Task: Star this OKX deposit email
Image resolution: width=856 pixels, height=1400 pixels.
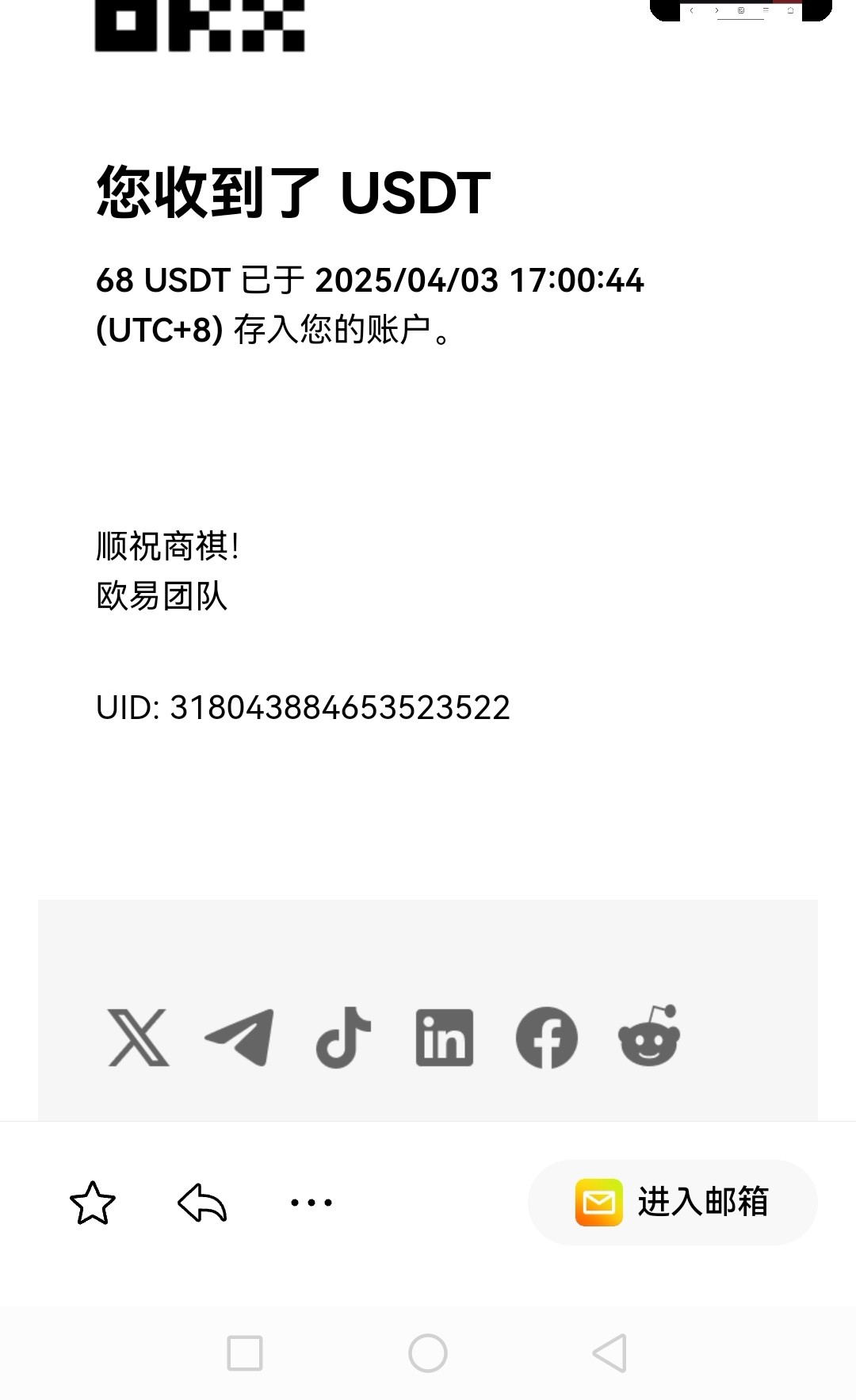Action: [x=93, y=1203]
